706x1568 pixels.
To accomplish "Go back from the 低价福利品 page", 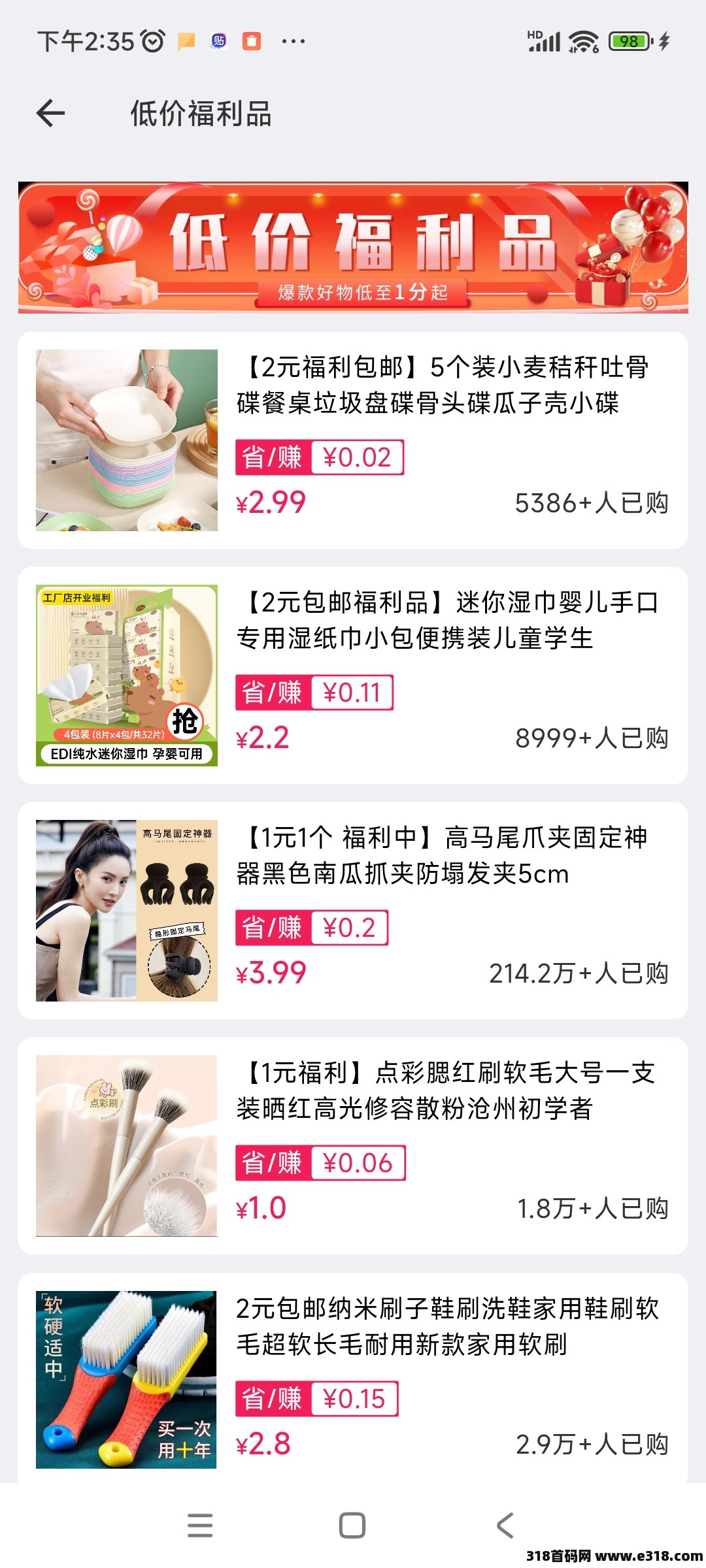I will (x=51, y=113).
